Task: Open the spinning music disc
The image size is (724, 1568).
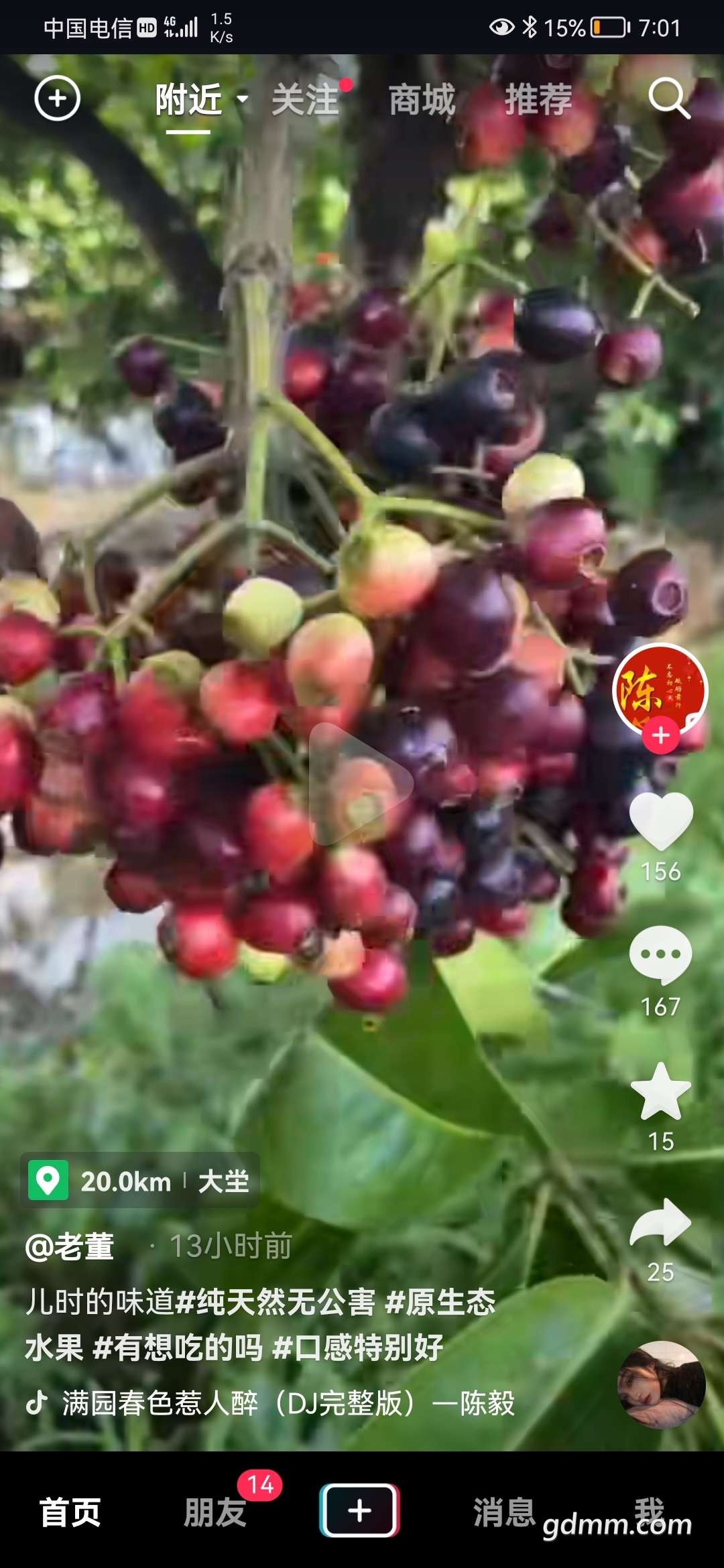Action: tap(661, 1384)
